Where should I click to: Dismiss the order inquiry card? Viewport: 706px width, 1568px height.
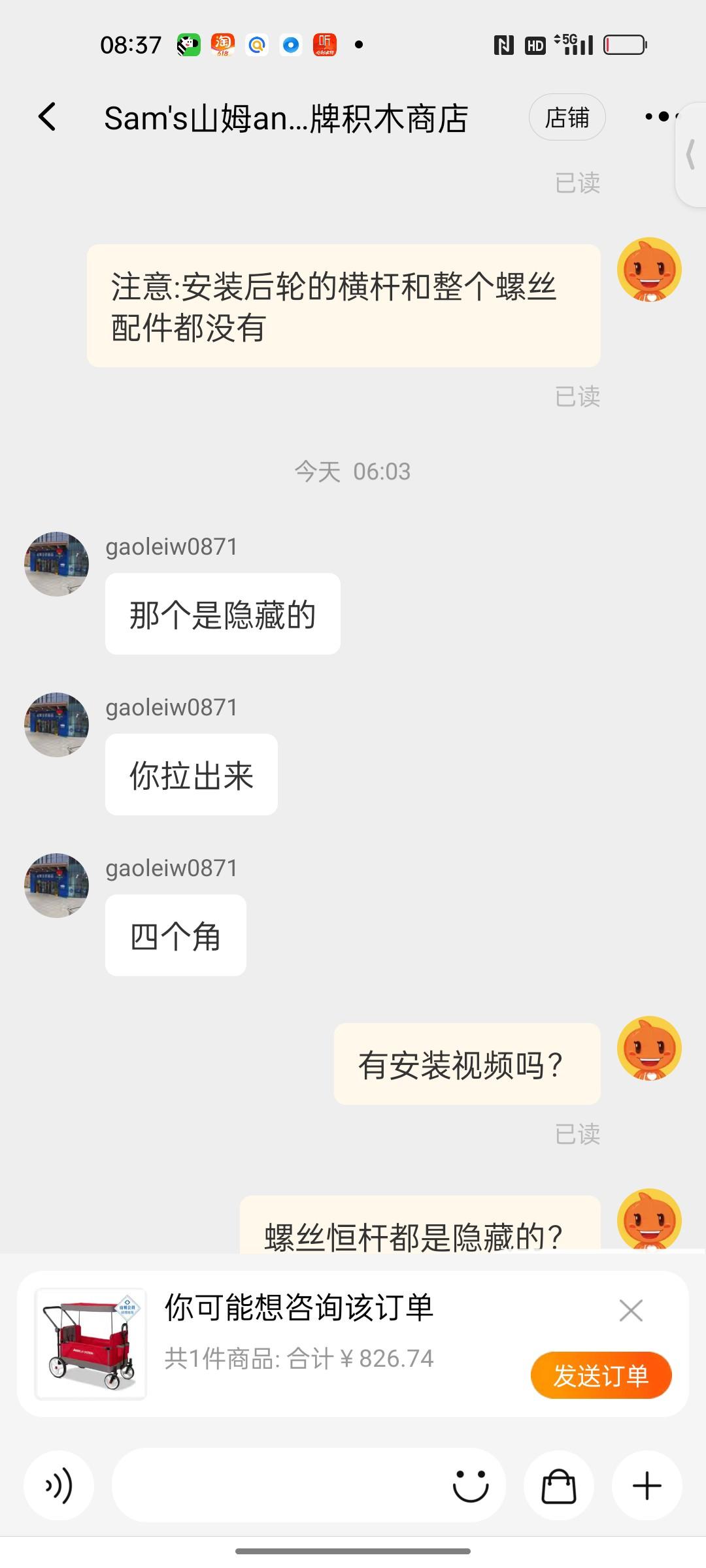tap(631, 1310)
